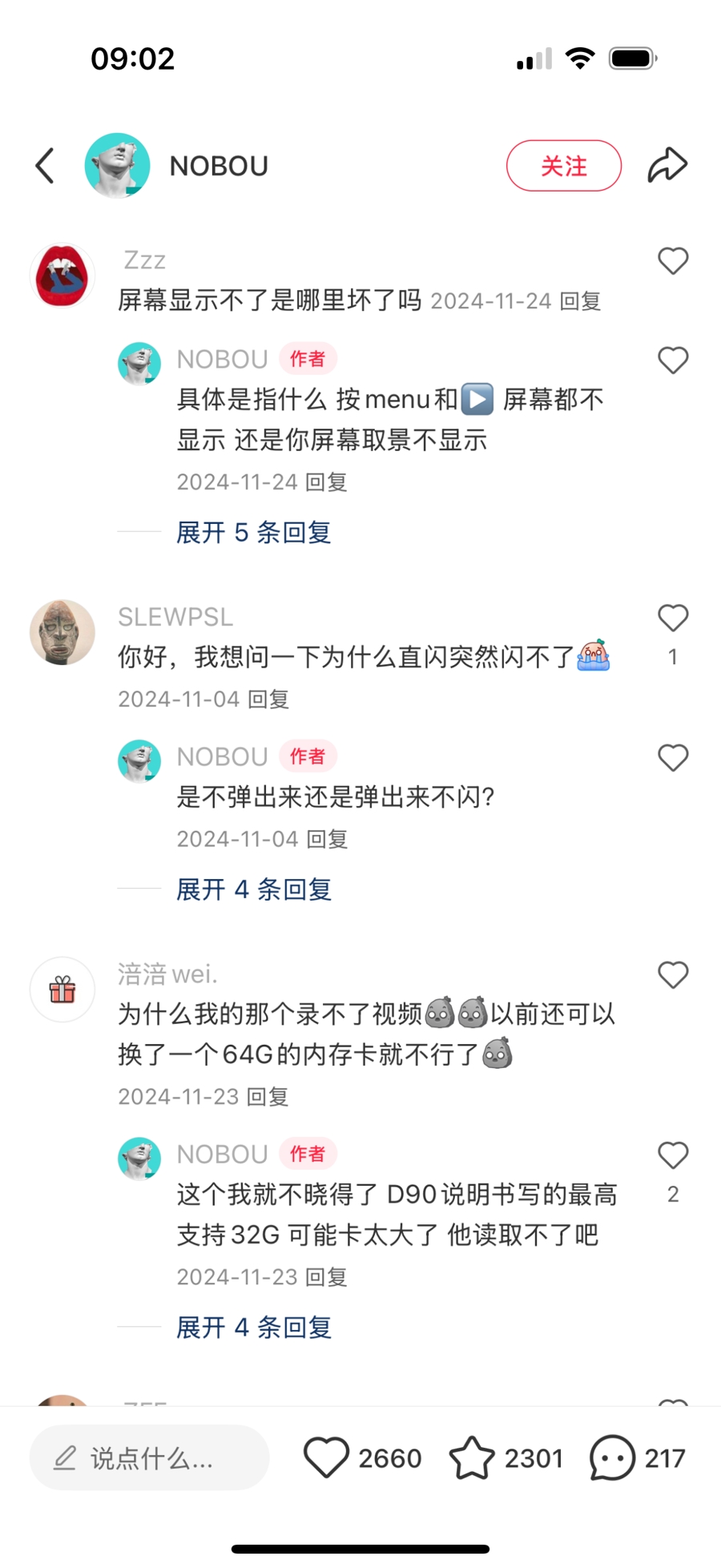Viewport: 721px width, 1568px height.
Task: Reply to Zzz's comment
Action: pos(580,301)
